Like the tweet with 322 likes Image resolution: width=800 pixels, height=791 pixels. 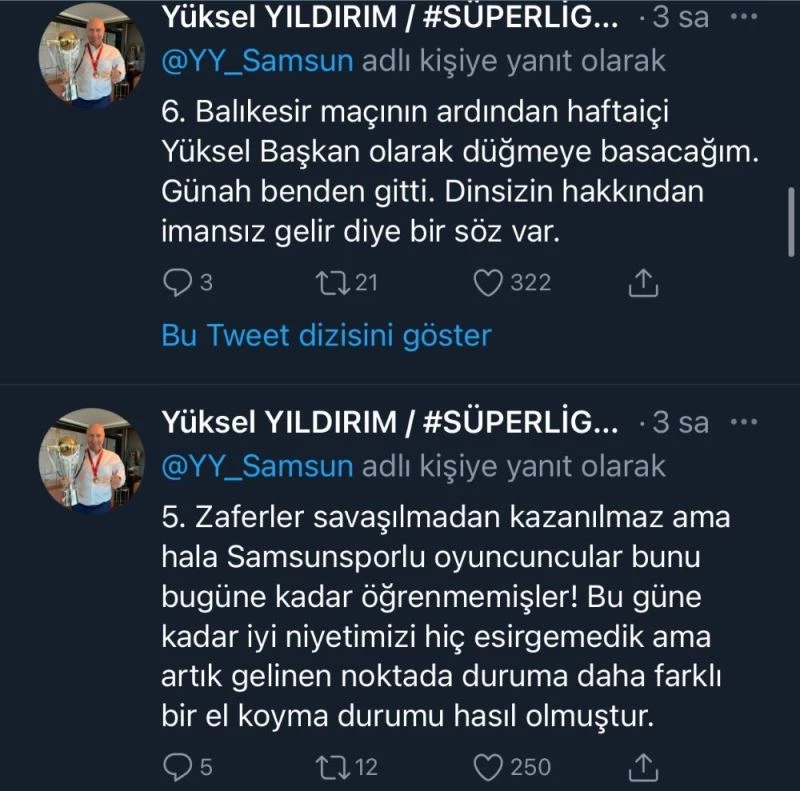pyautogui.click(x=488, y=283)
